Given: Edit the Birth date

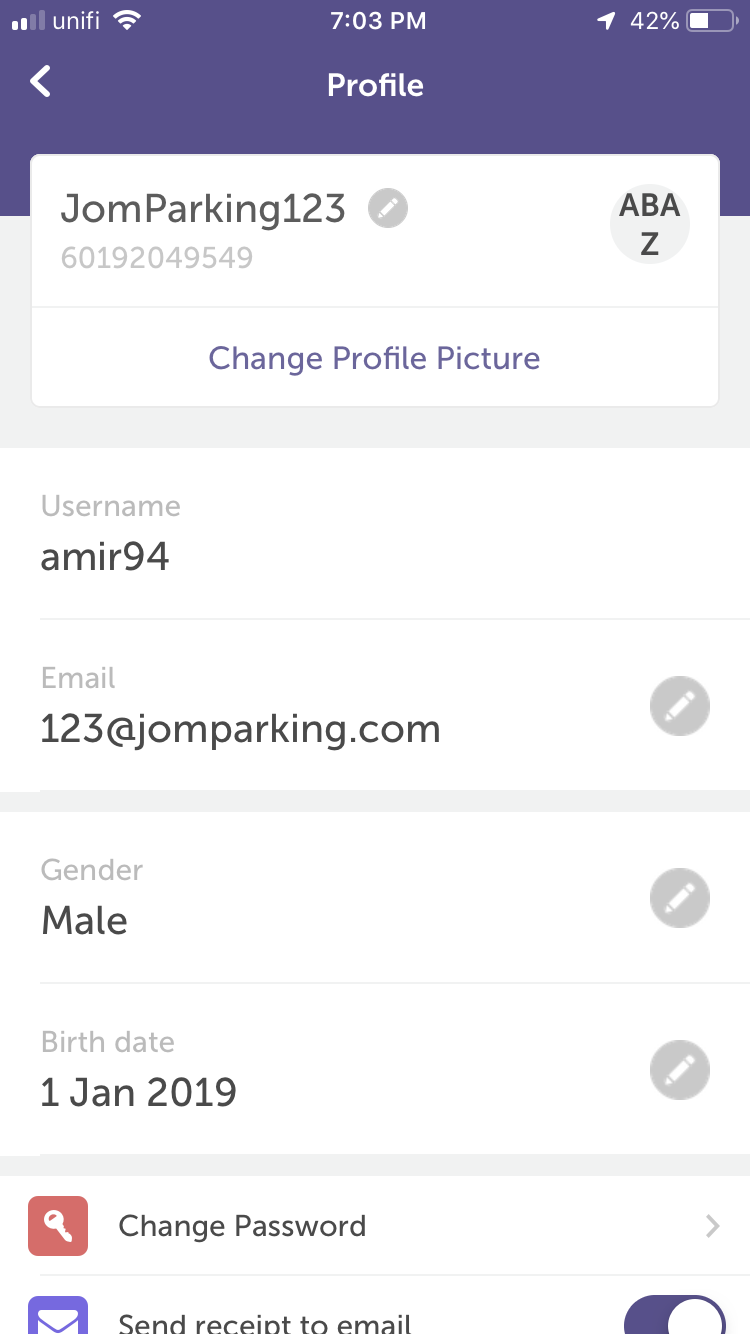Looking at the screenshot, I should 680,1071.
